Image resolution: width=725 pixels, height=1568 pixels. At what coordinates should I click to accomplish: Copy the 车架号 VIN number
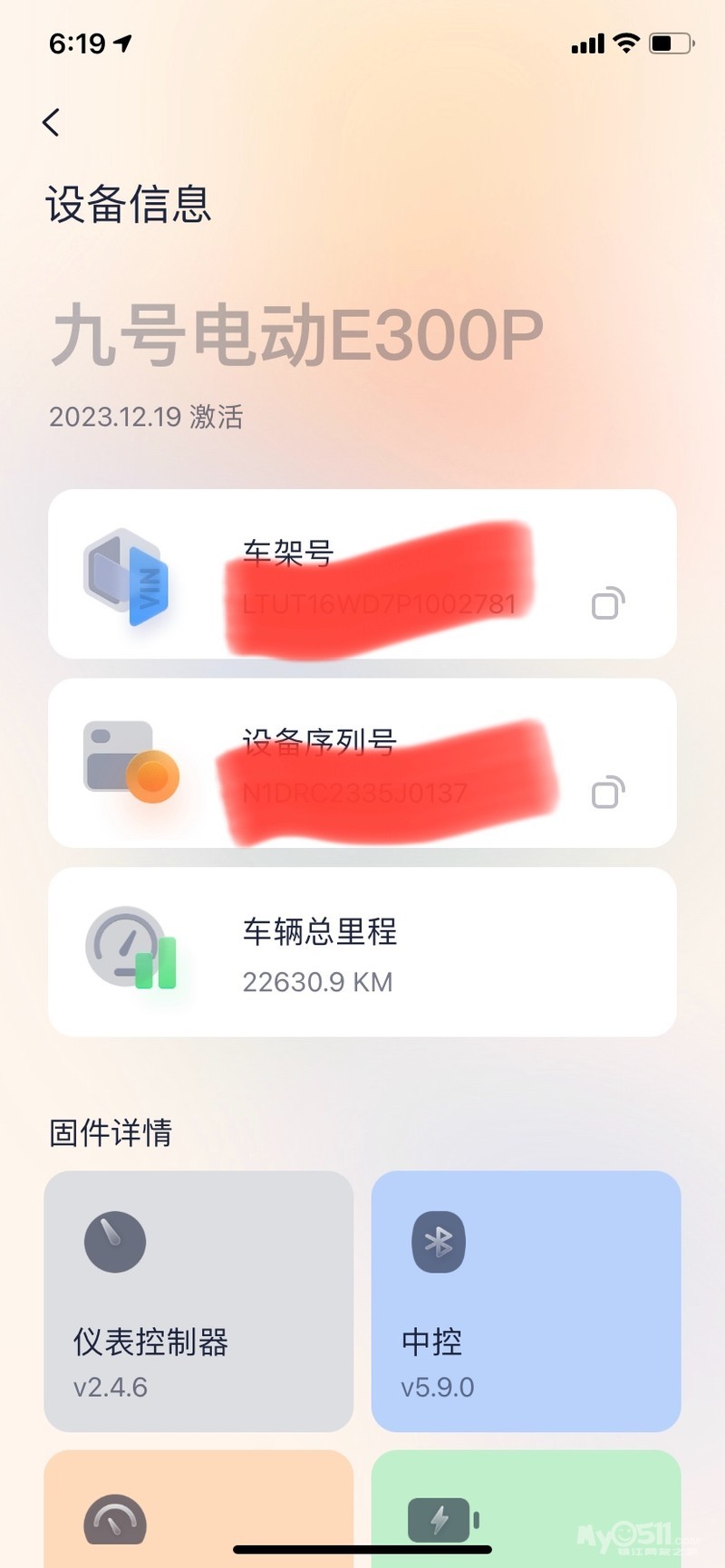click(607, 603)
